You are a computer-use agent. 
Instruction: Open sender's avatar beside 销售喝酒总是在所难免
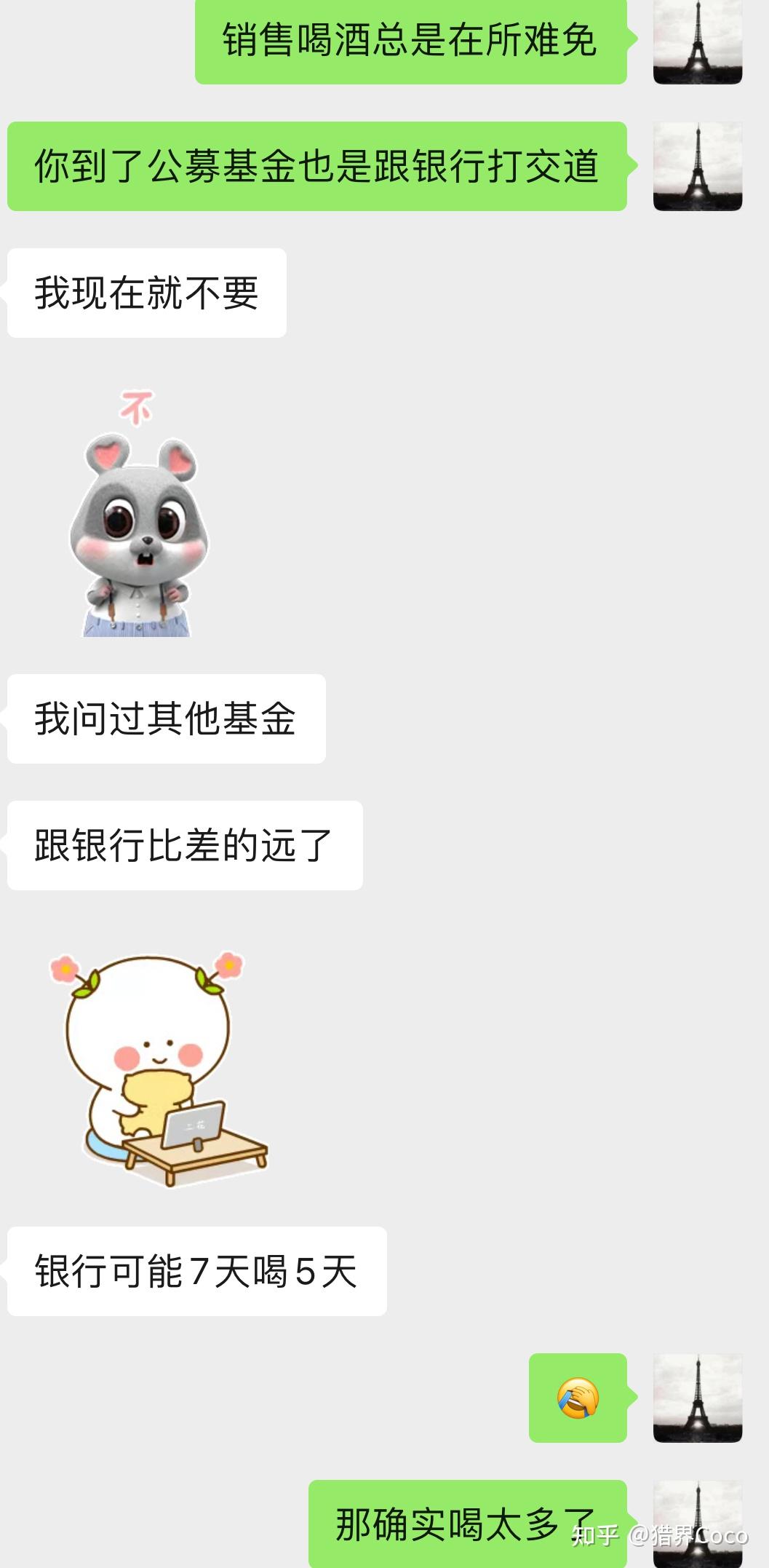(x=698, y=41)
